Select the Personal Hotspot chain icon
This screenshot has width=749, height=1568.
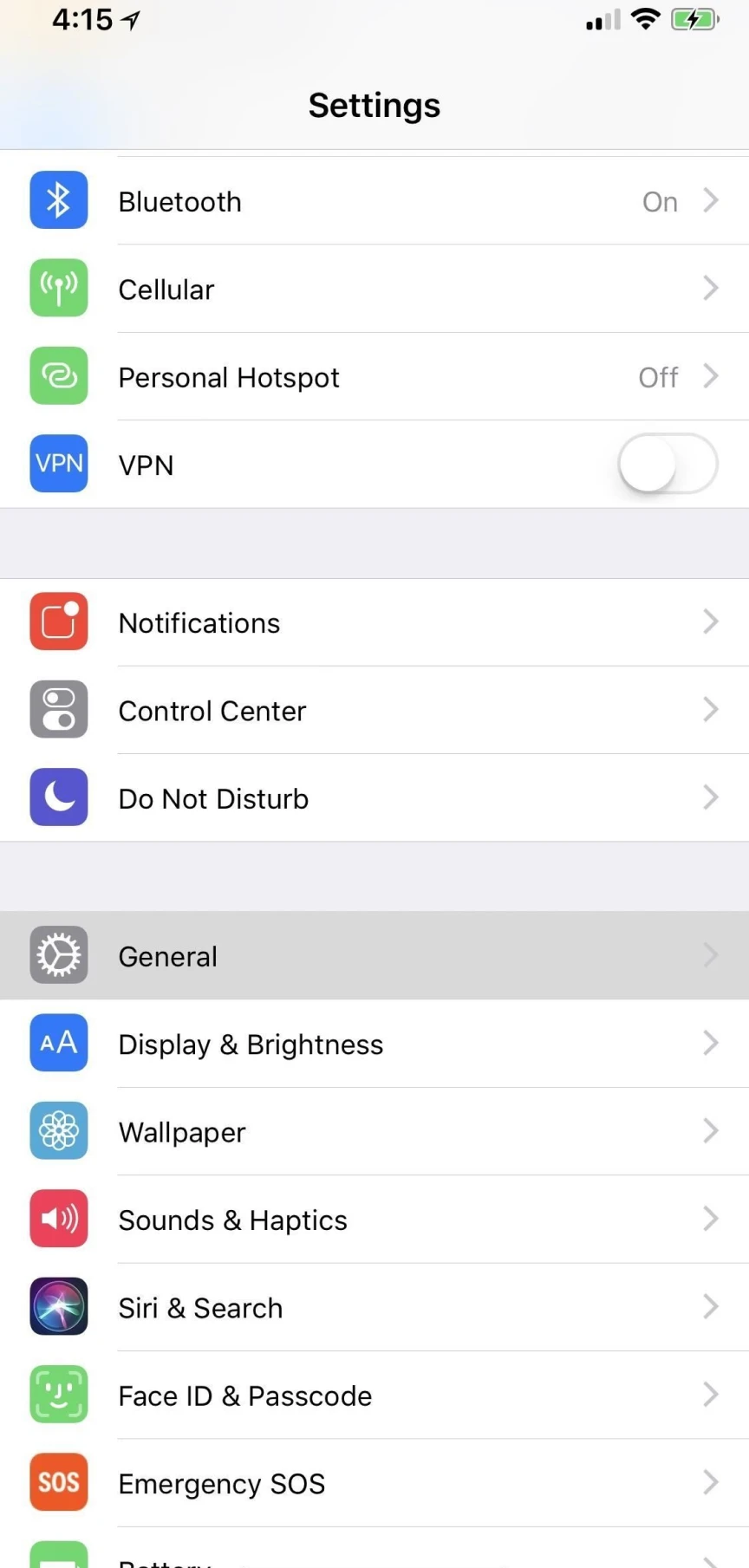(x=58, y=376)
